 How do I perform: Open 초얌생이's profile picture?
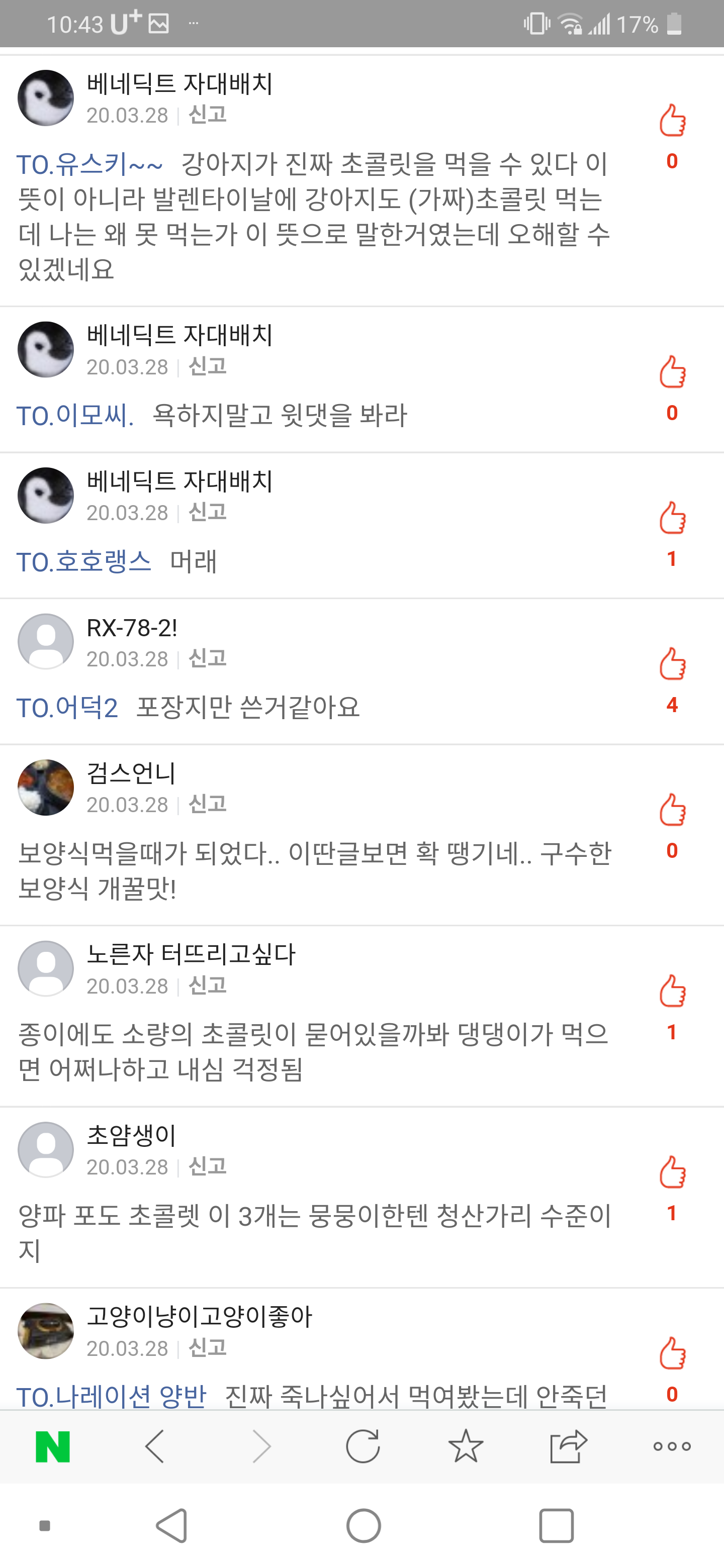click(x=46, y=1150)
